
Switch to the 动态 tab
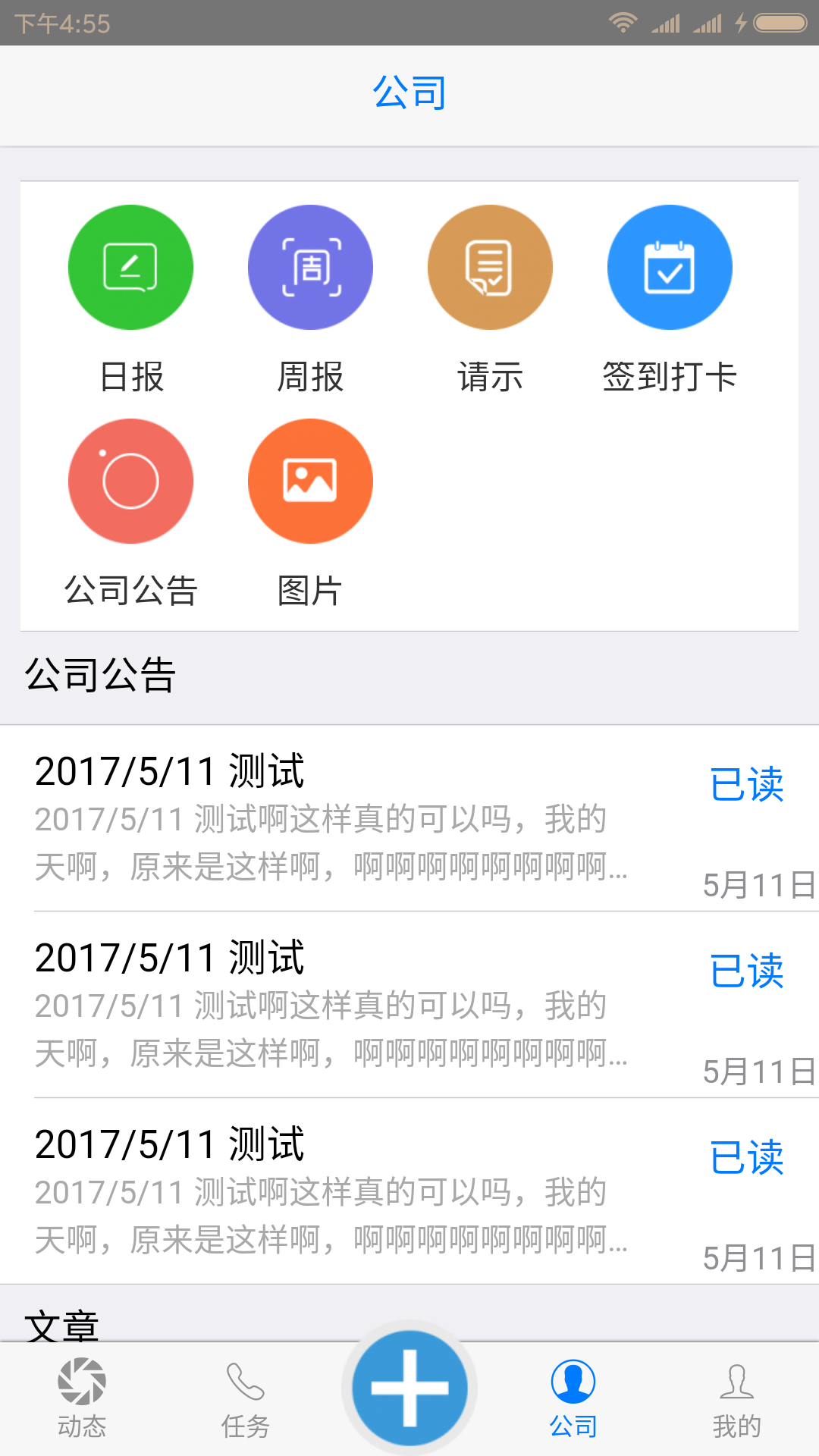pyautogui.click(x=82, y=1398)
